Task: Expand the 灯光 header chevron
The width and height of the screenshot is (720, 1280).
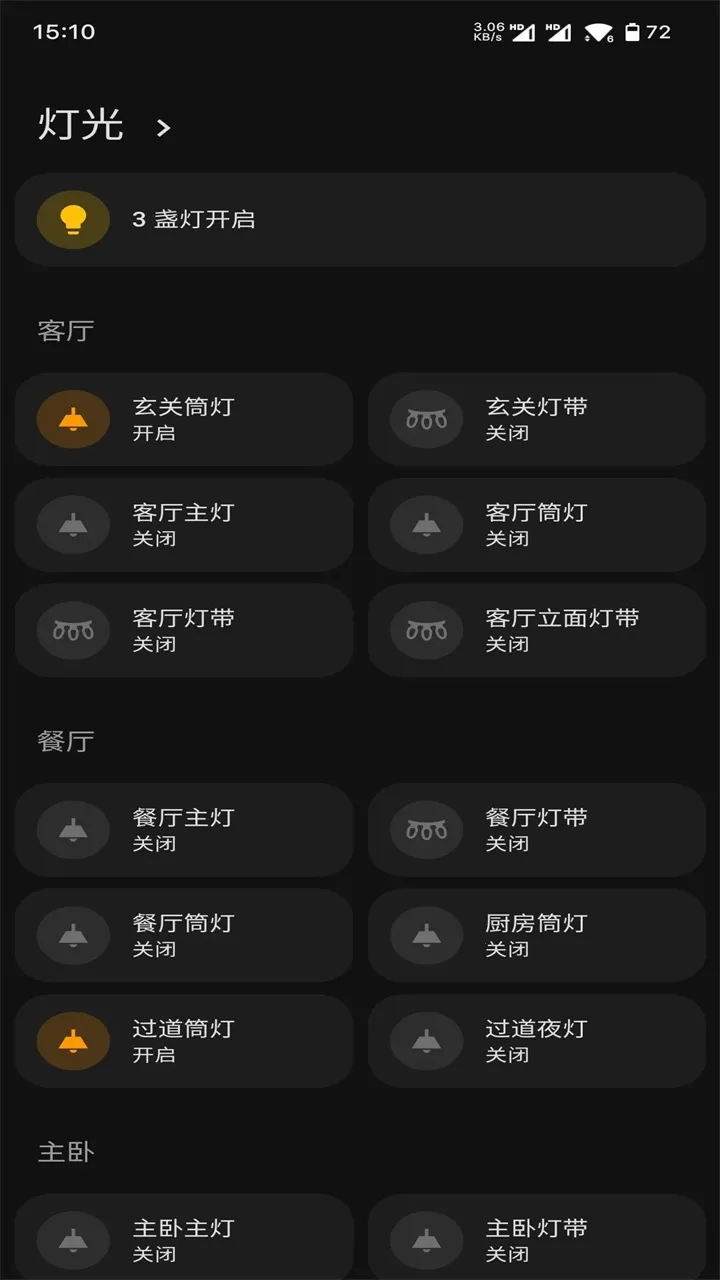Action: pos(162,127)
